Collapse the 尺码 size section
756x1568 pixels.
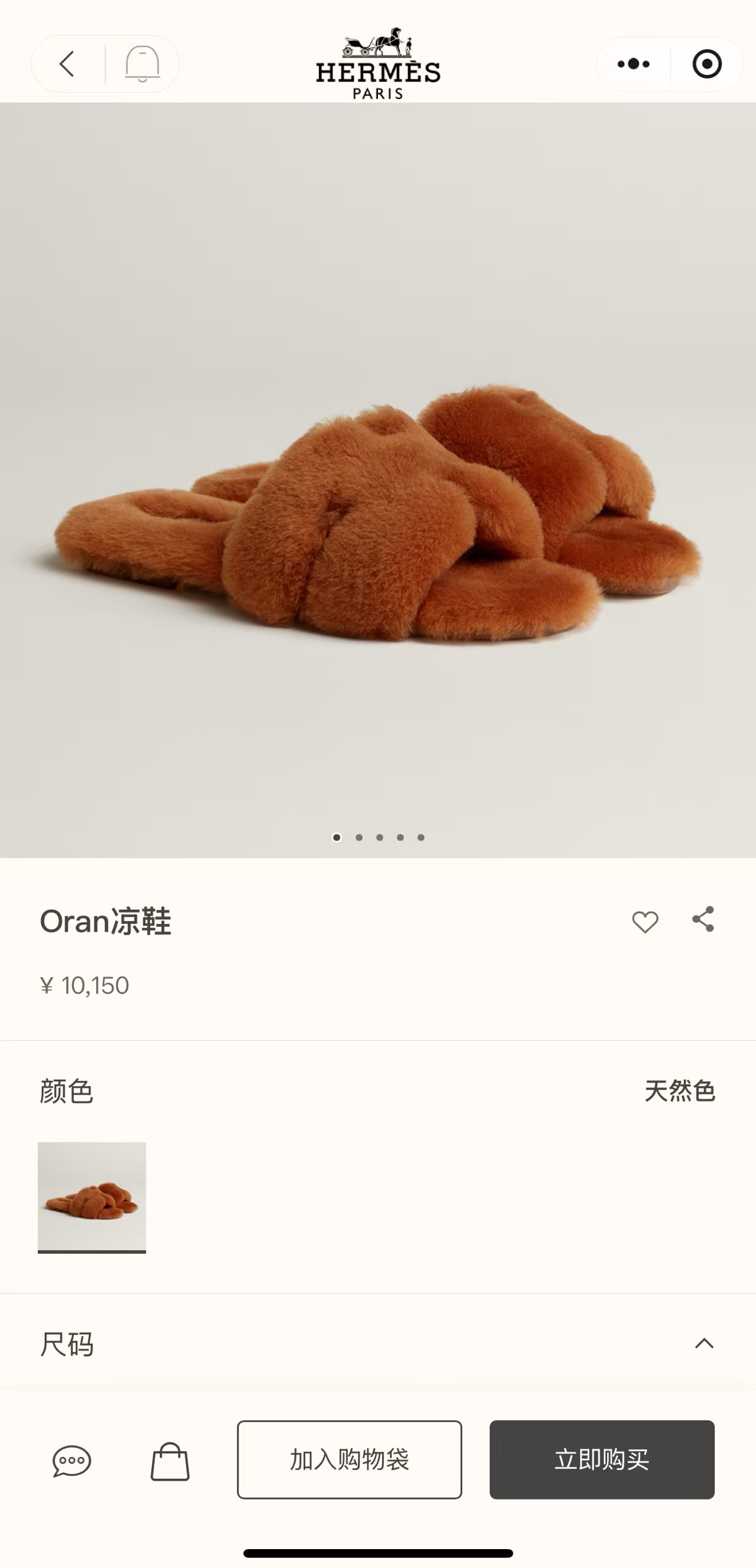[x=704, y=1344]
